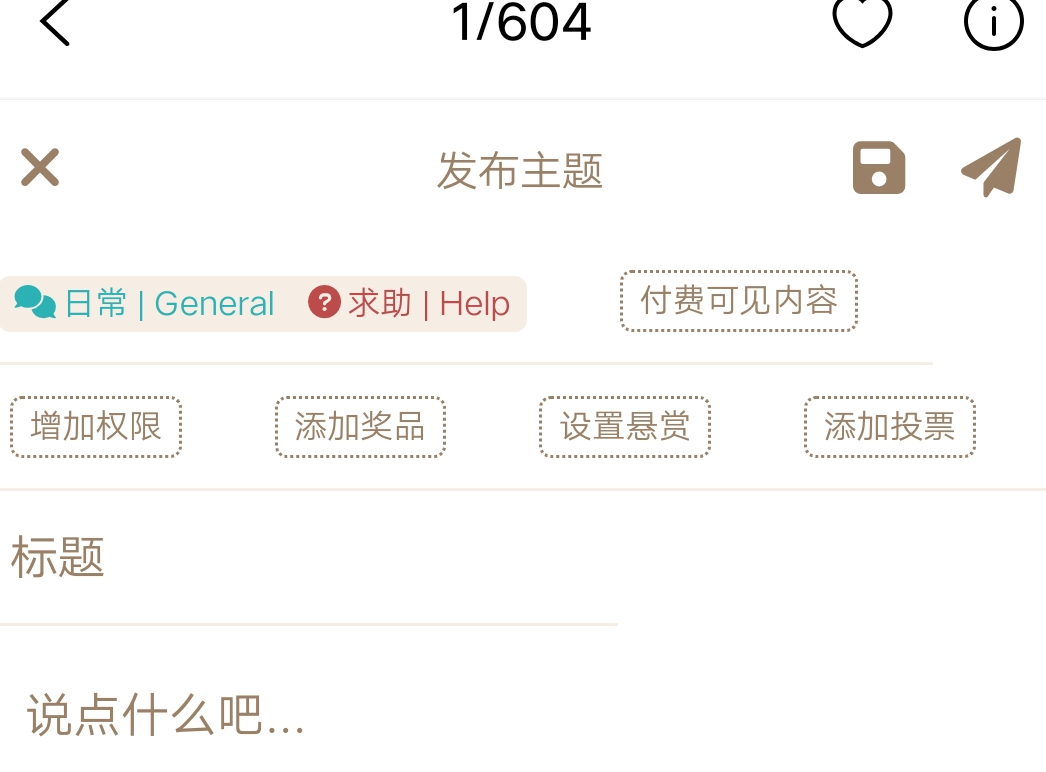Tap the heart icon to favorite
The image size is (1046, 772).
pyautogui.click(x=862, y=22)
